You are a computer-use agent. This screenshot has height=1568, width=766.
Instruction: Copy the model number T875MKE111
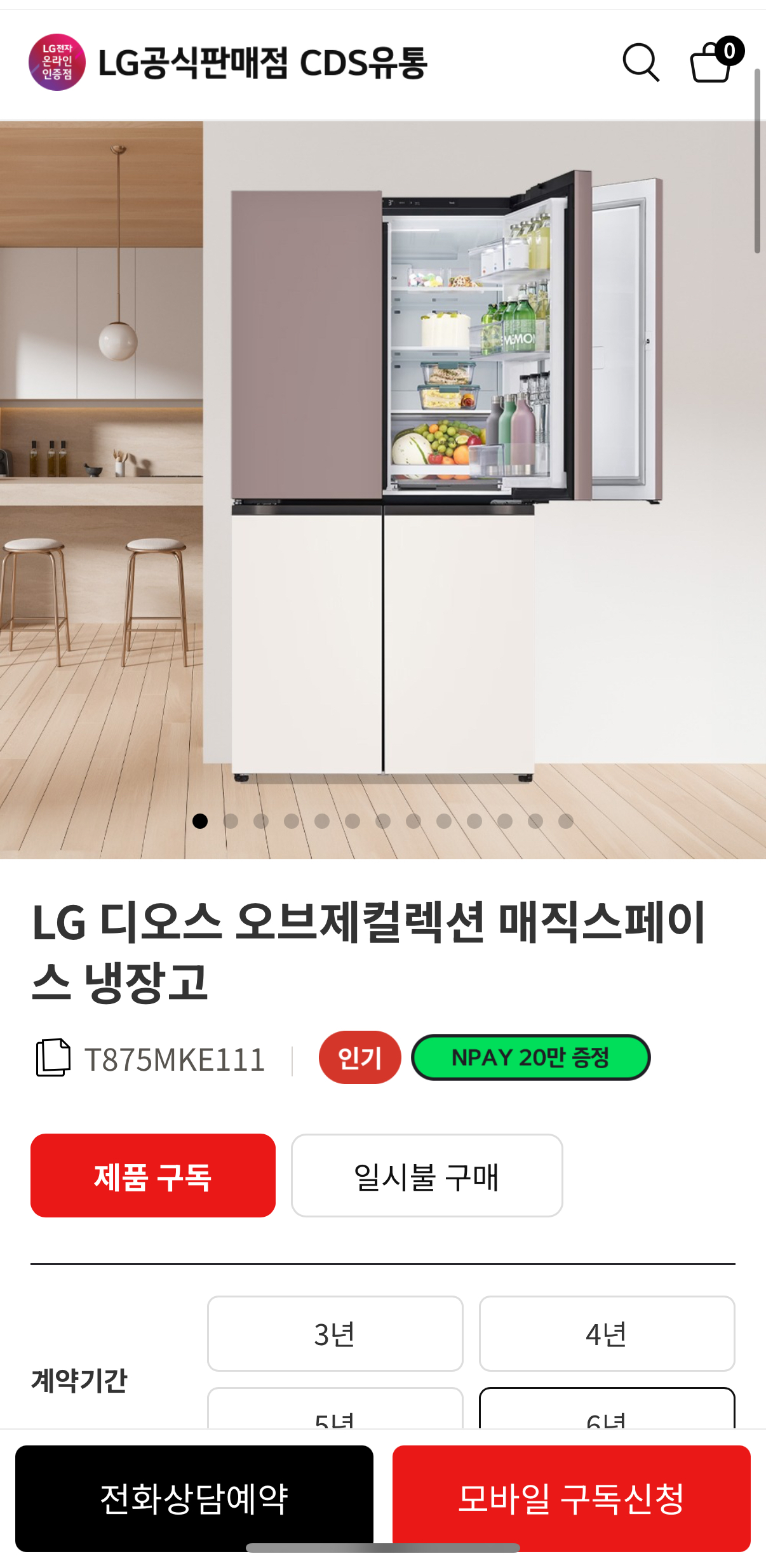click(x=53, y=1057)
